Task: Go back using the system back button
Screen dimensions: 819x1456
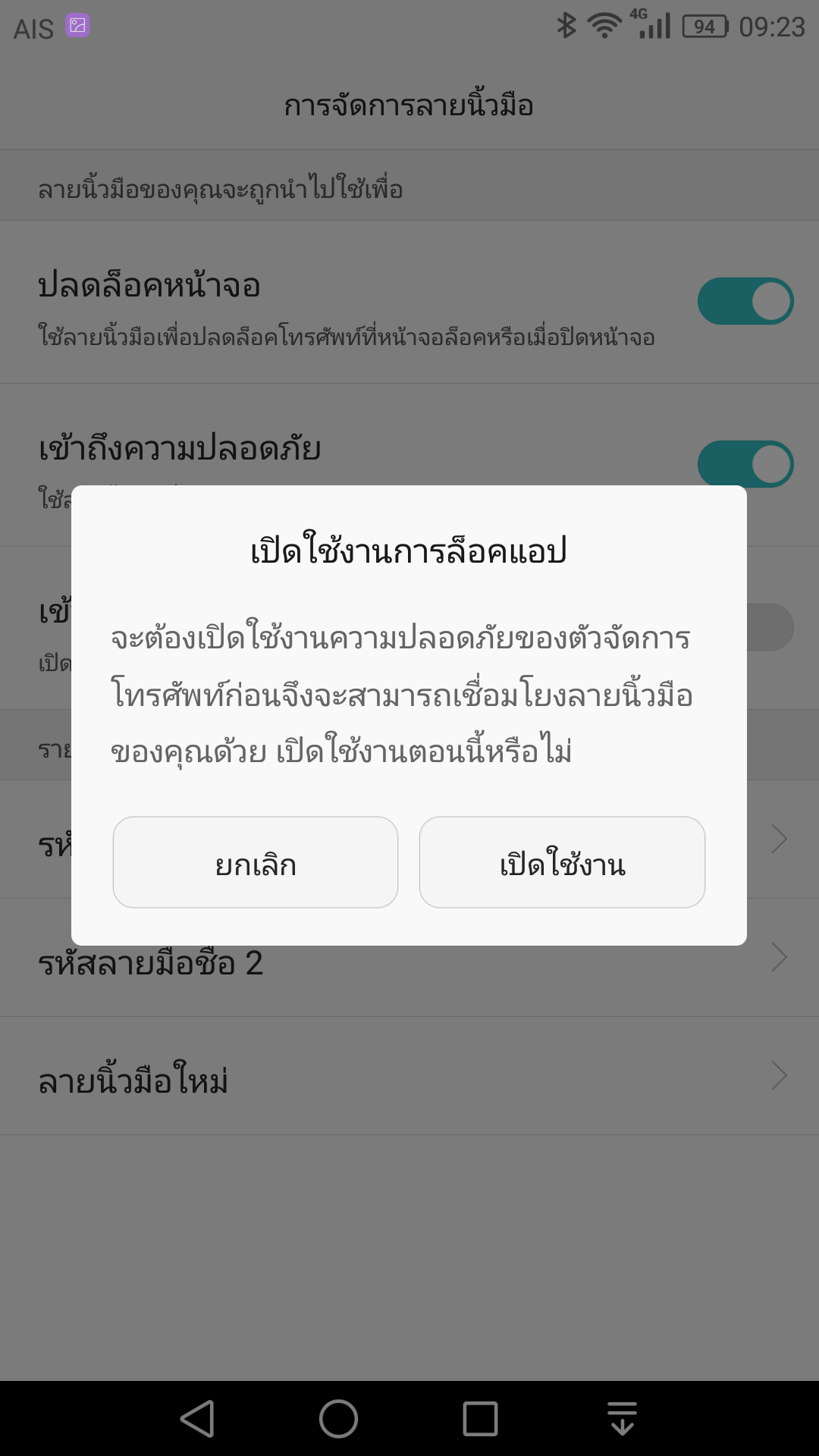Action: (198, 1419)
